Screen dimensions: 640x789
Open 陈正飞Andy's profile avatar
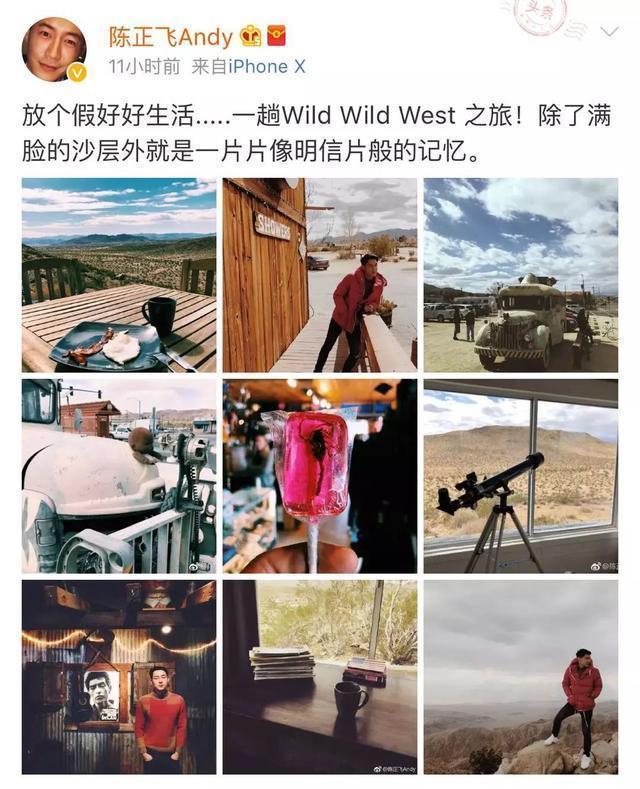tap(55, 49)
